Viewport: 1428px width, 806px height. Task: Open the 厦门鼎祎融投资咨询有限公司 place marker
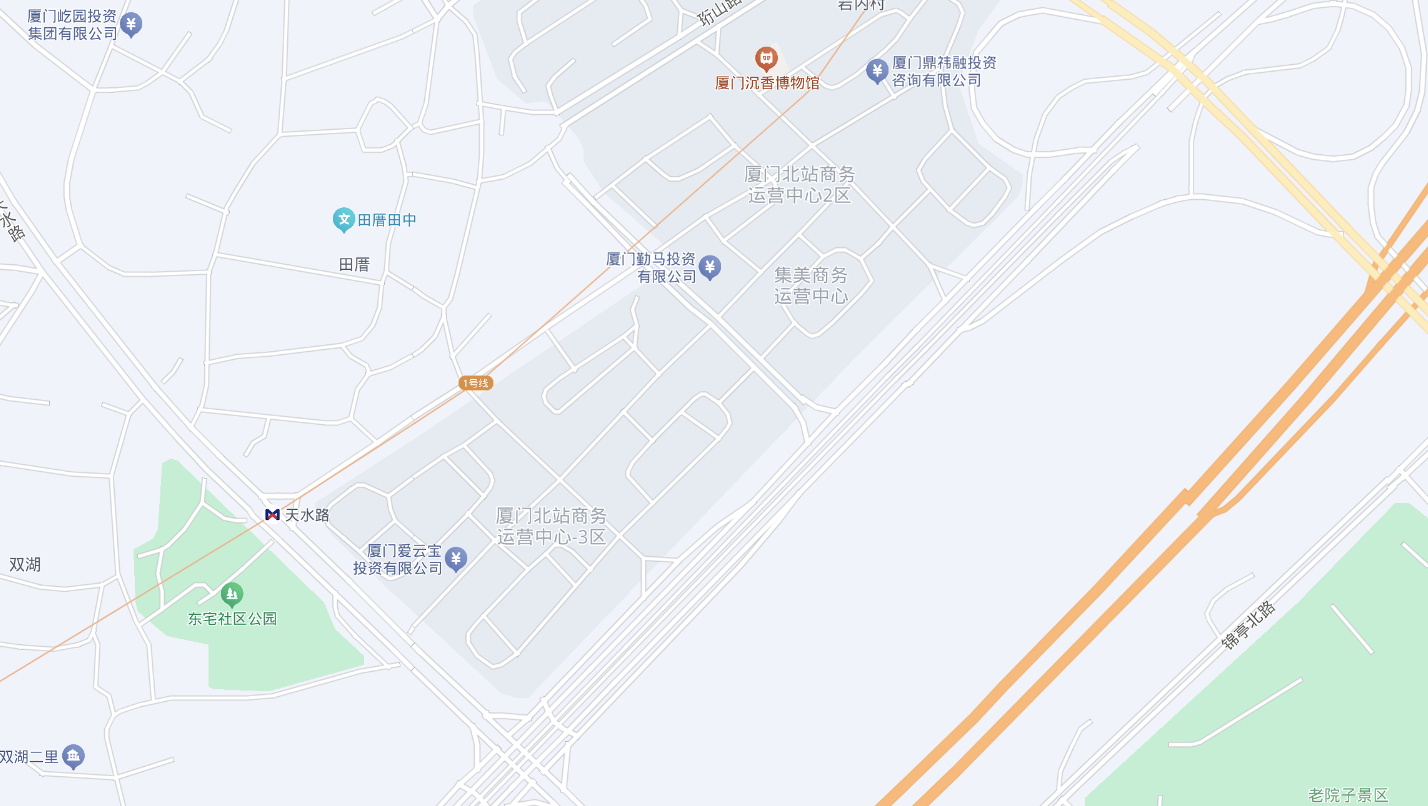[877, 70]
